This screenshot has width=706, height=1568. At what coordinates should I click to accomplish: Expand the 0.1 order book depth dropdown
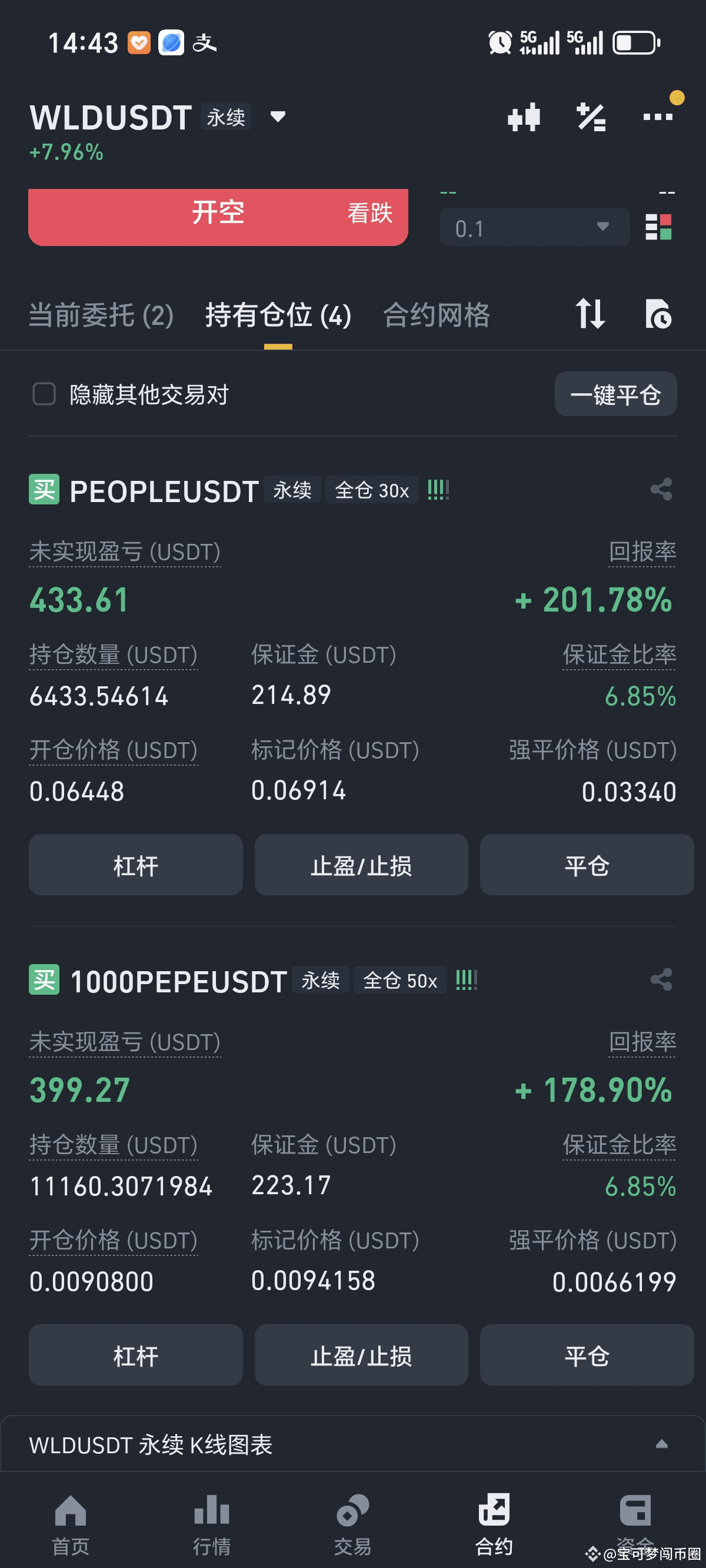(x=534, y=227)
